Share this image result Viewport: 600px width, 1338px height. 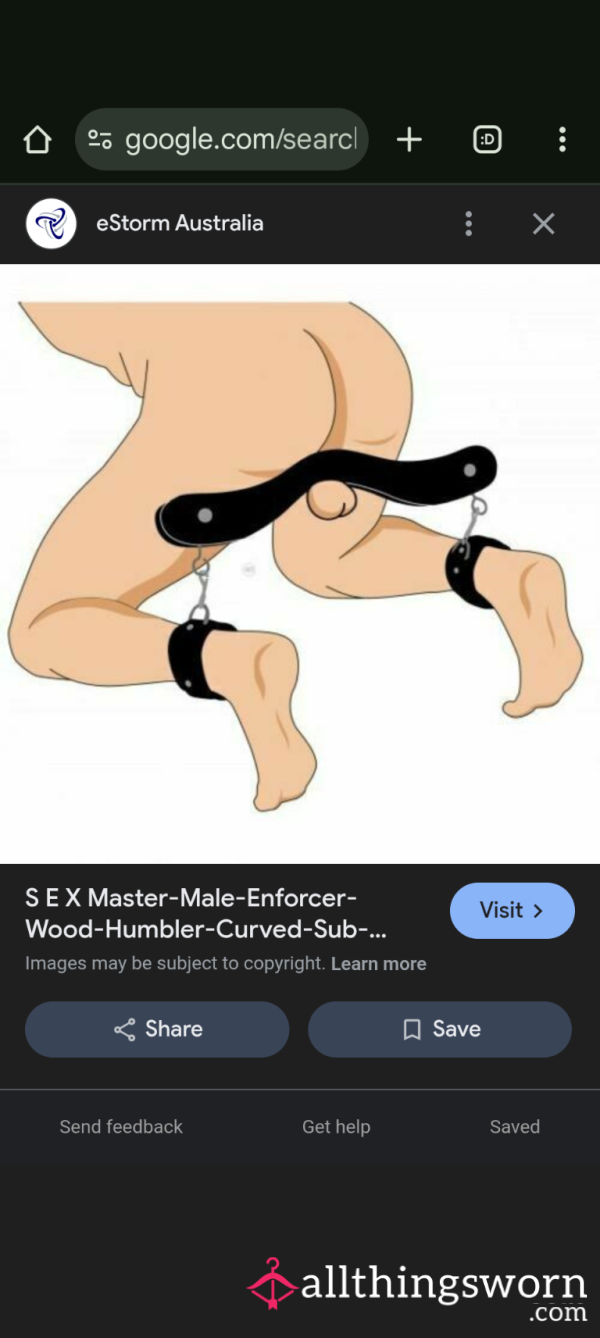(x=157, y=1029)
